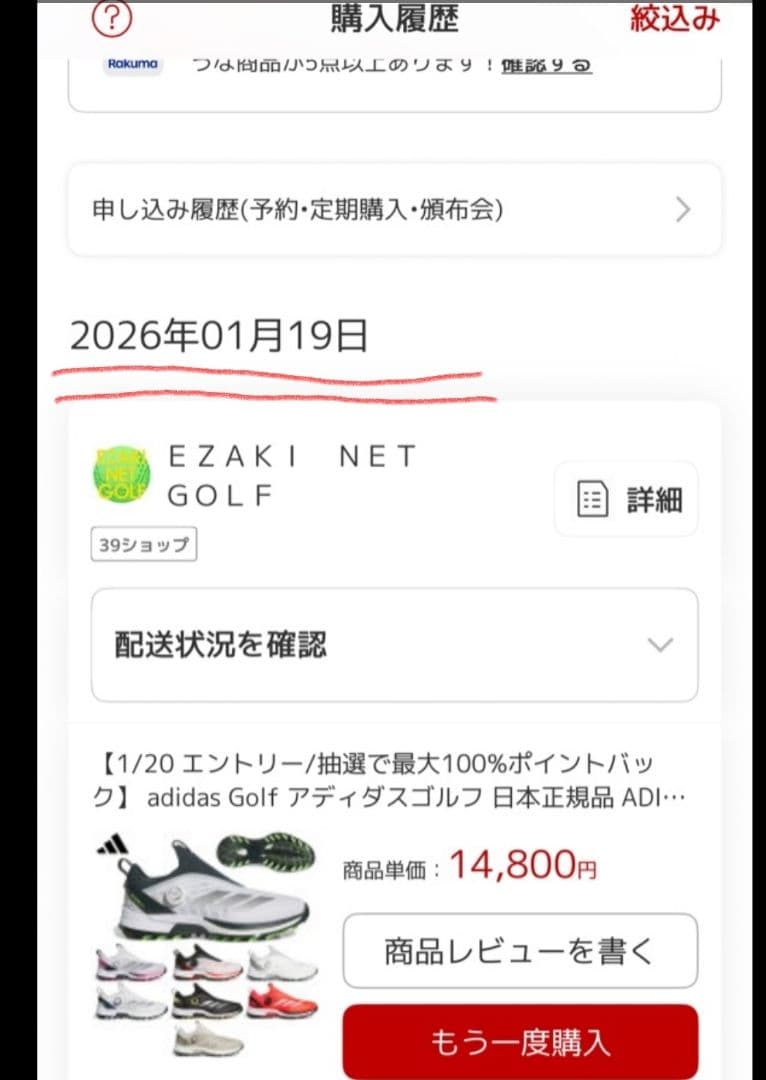Click the help question mark icon
The width and height of the screenshot is (766, 1080).
click(x=113, y=18)
